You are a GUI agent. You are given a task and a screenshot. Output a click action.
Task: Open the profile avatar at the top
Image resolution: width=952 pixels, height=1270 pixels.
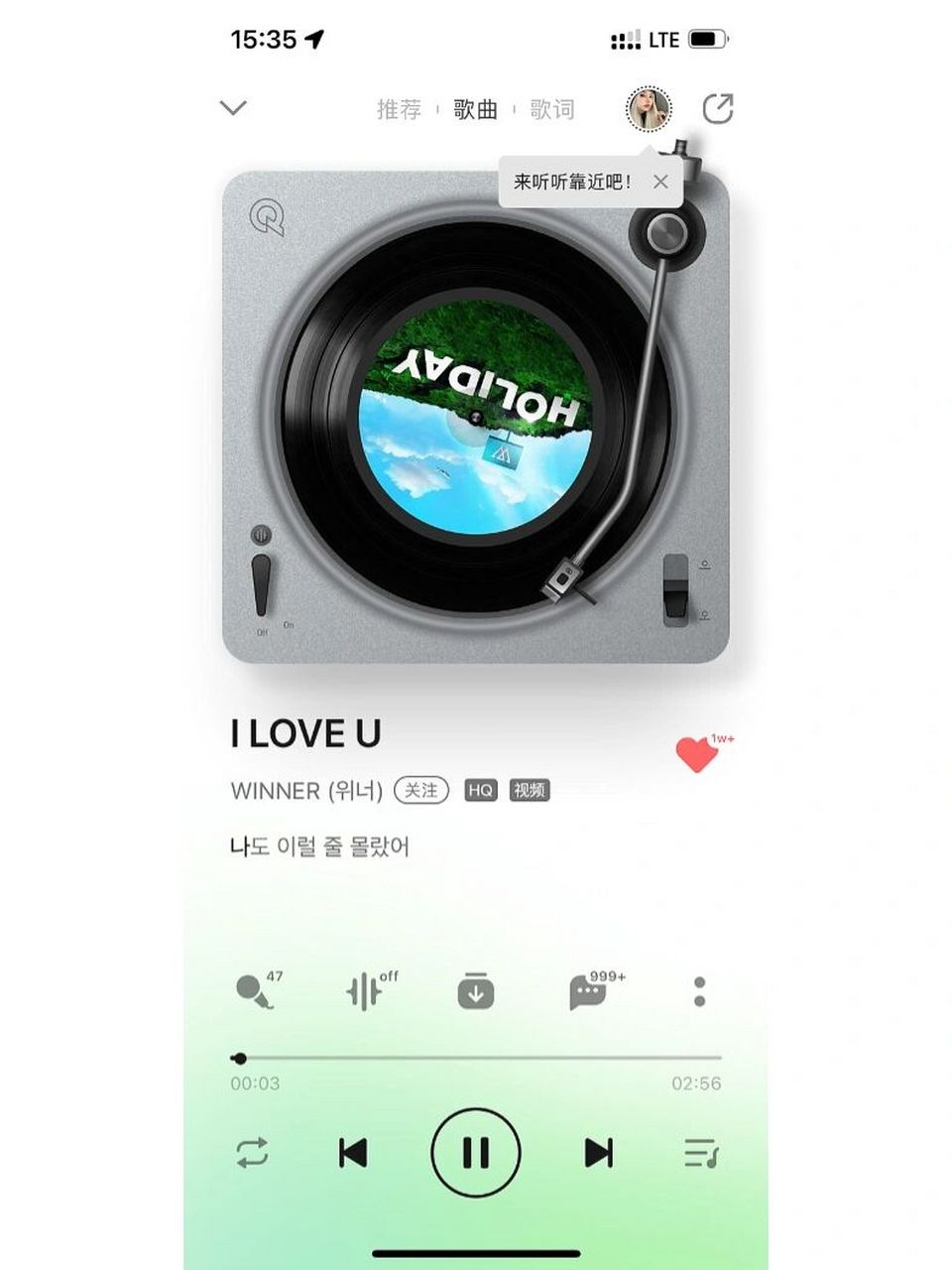[x=650, y=108]
